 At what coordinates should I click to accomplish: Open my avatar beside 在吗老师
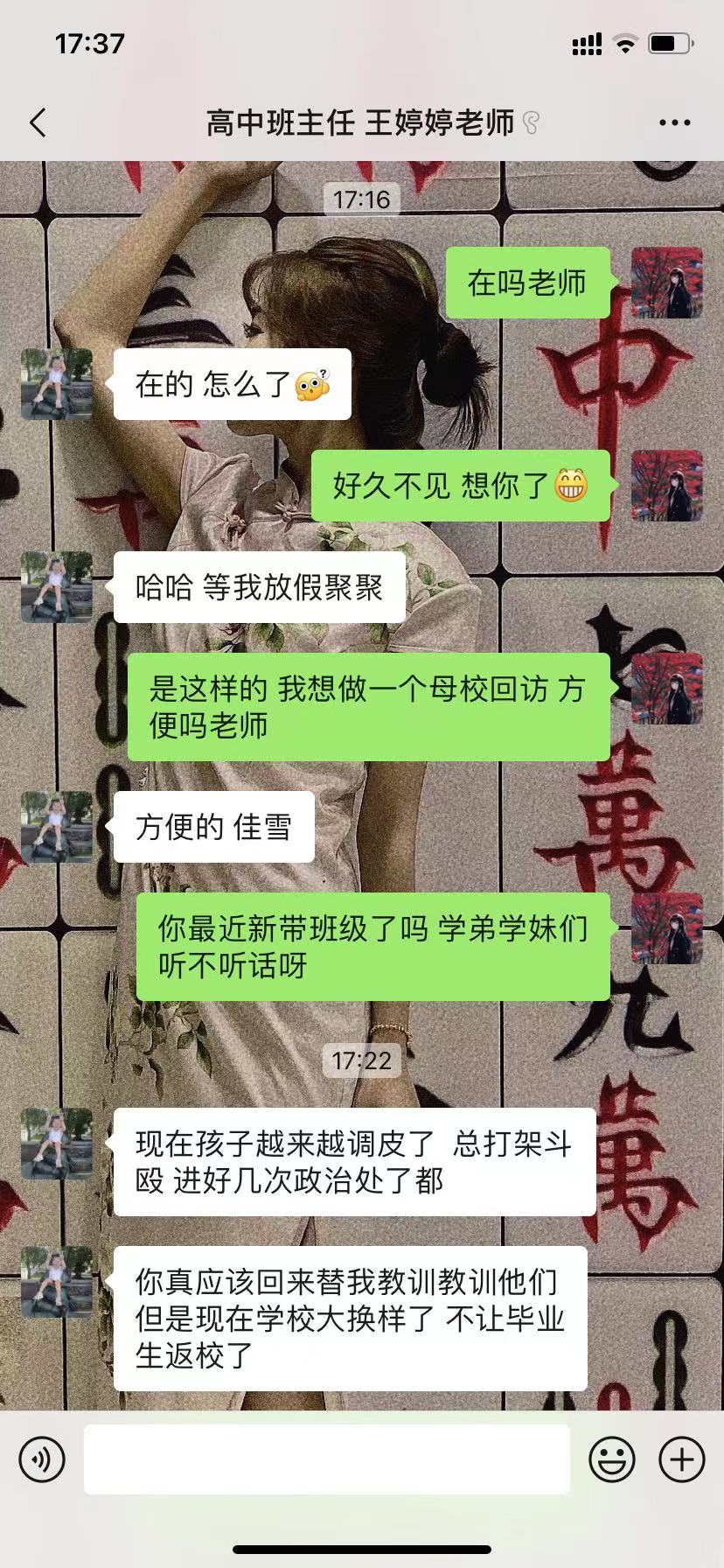pyautogui.click(x=667, y=283)
